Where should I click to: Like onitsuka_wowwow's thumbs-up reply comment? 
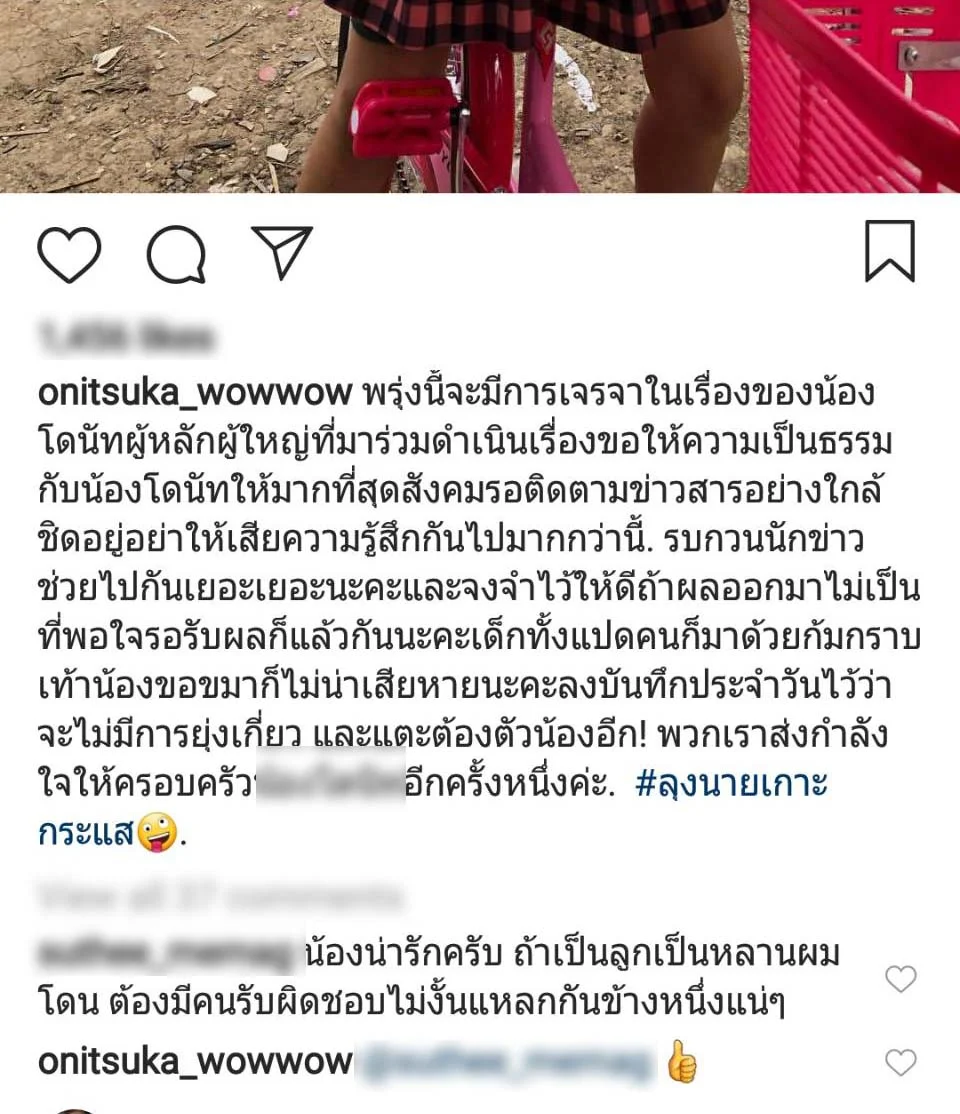pyautogui.click(x=900, y=1062)
